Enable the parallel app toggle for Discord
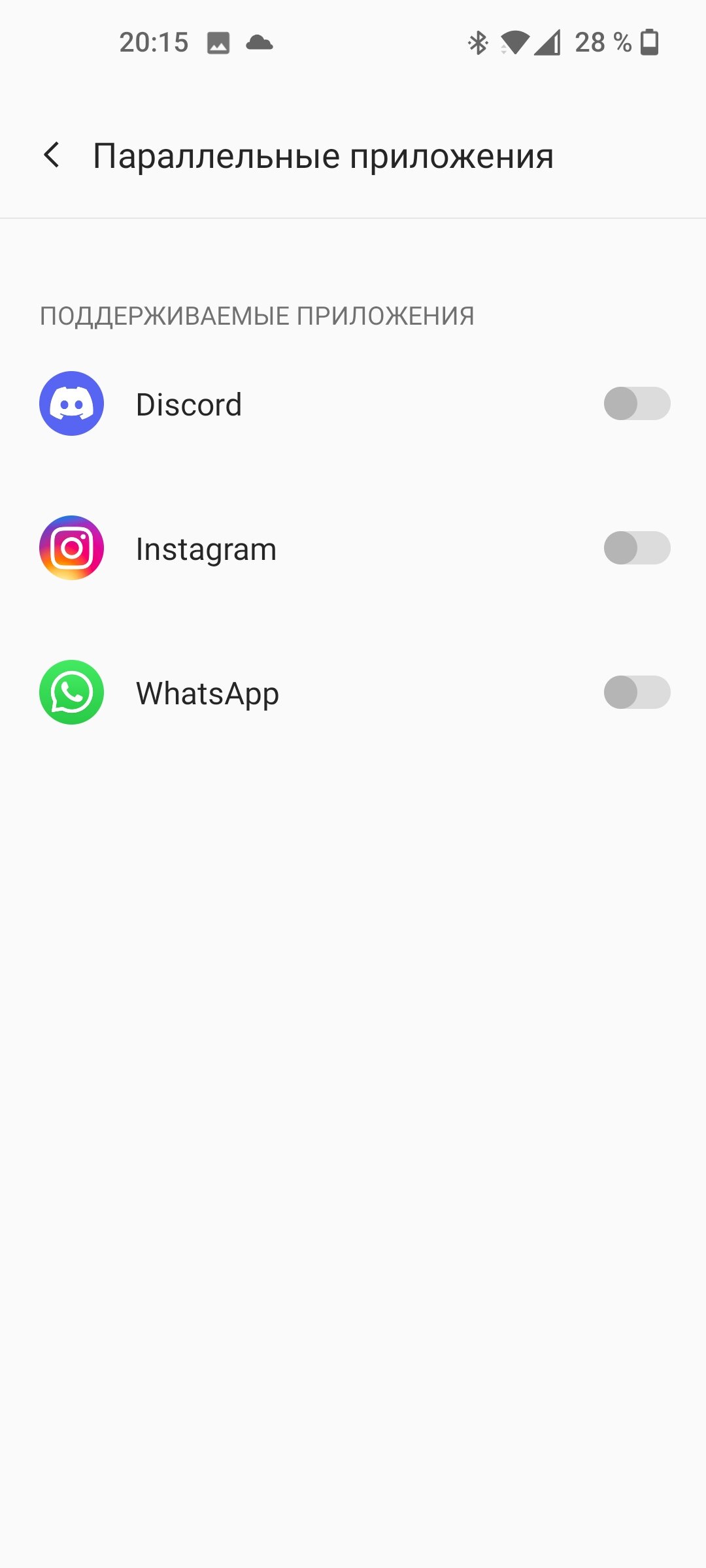Viewport: 706px width, 1568px height. coord(637,404)
